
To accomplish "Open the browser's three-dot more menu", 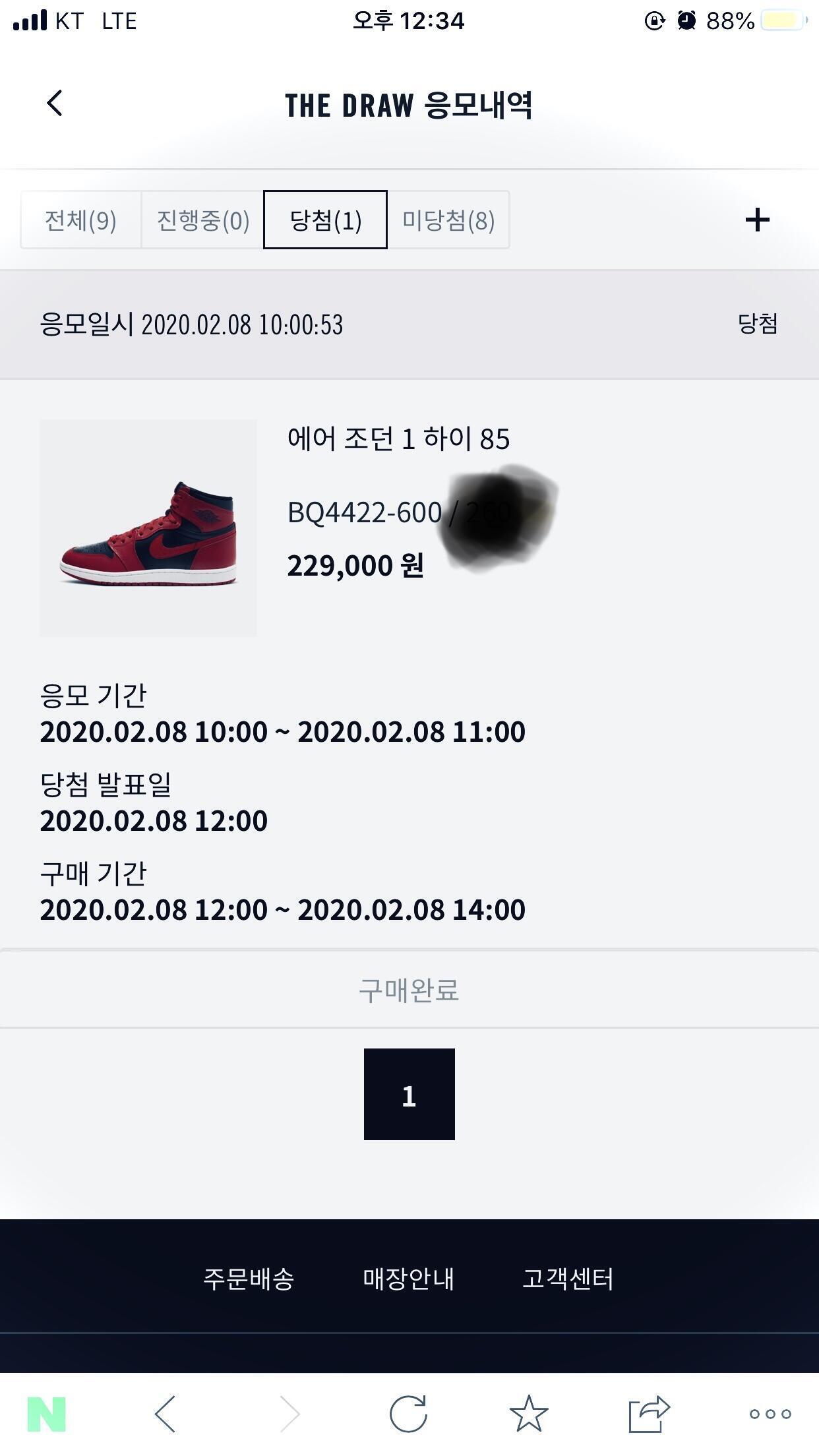I will (x=770, y=1414).
